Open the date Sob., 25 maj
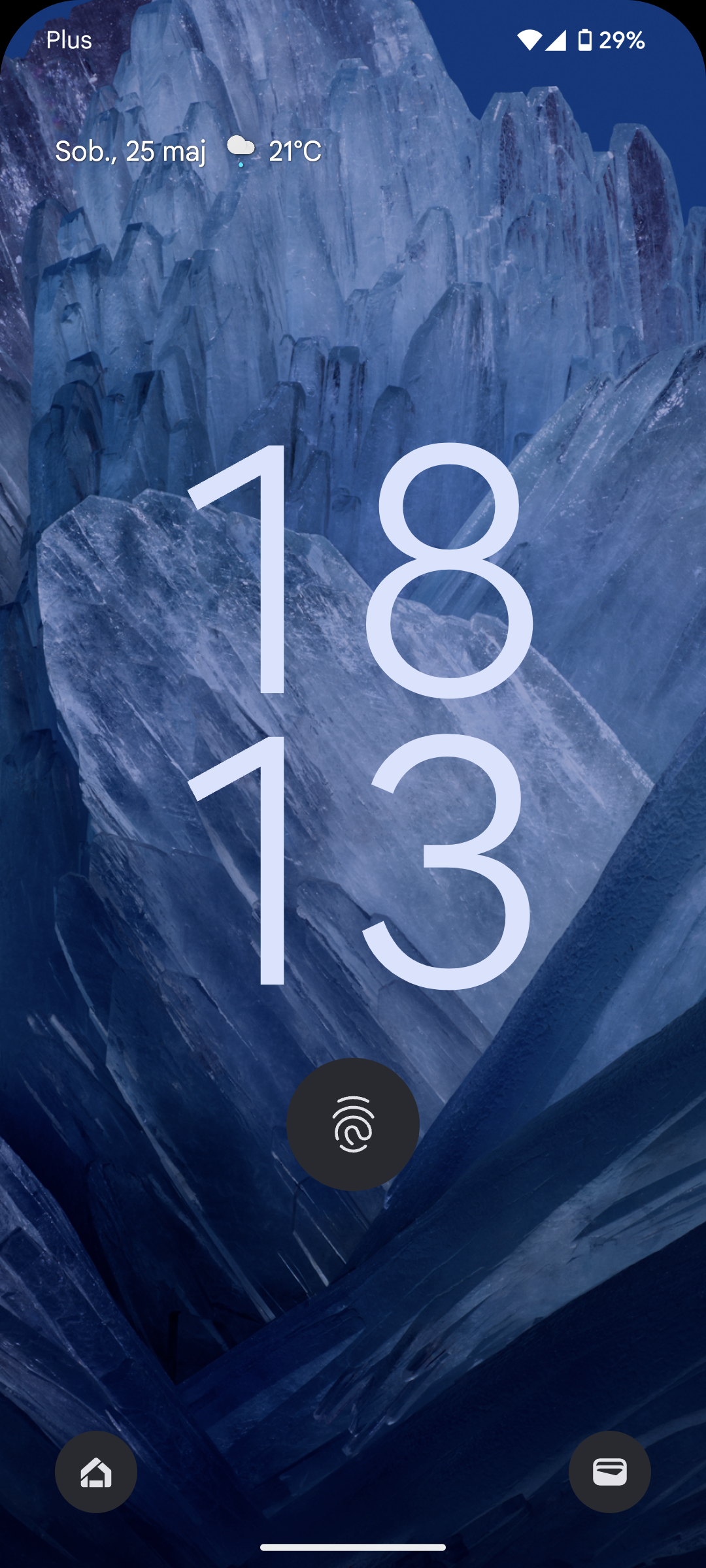This screenshot has width=706, height=1568. 131,152
